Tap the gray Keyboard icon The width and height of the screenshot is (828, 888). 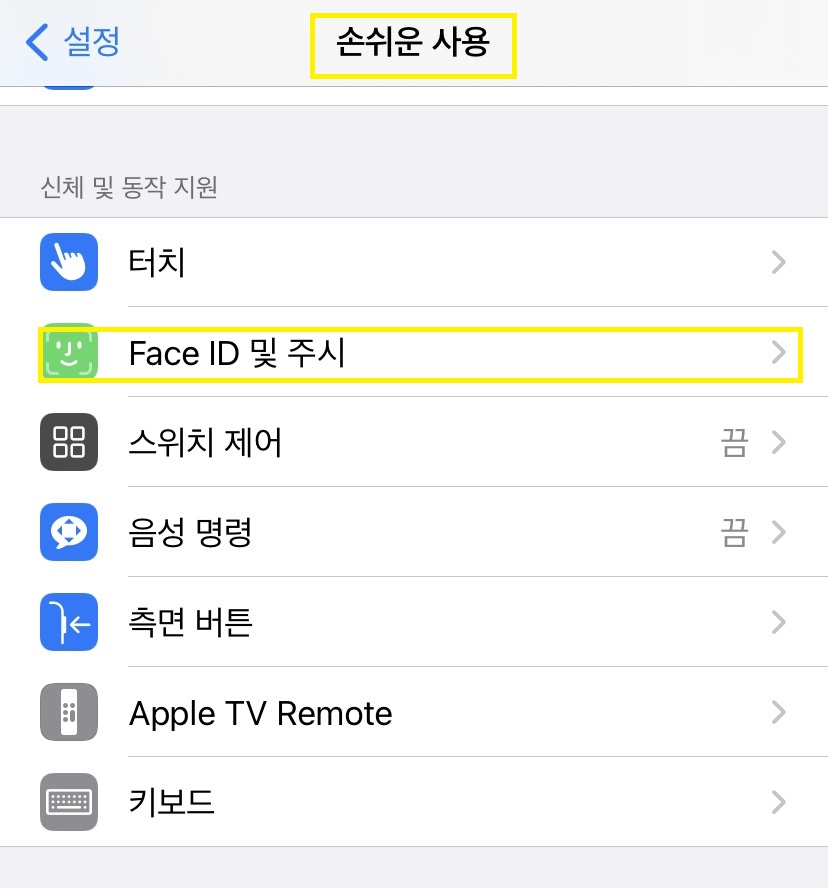click(68, 802)
